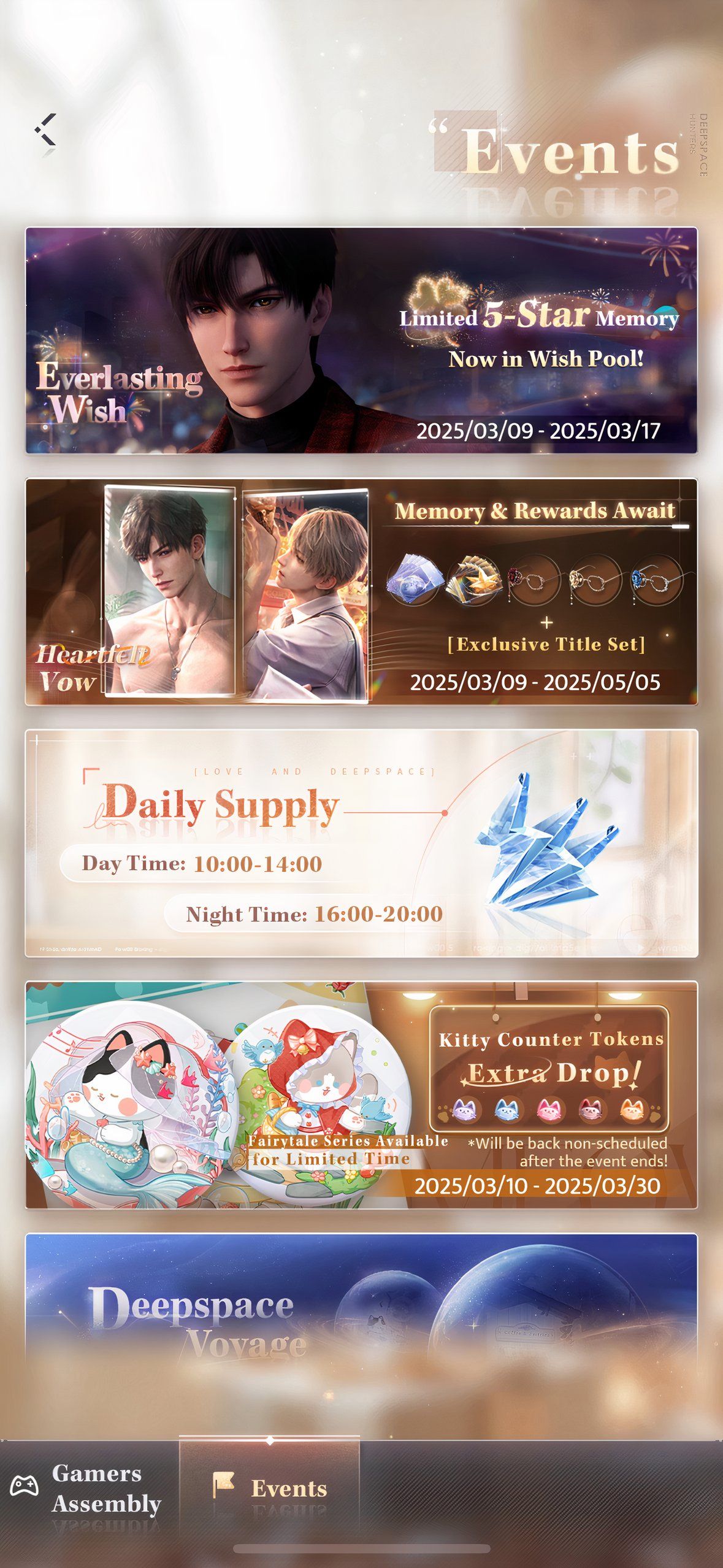Open the Daily Supply event banner
723x1568 pixels.
(x=361, y=843)
